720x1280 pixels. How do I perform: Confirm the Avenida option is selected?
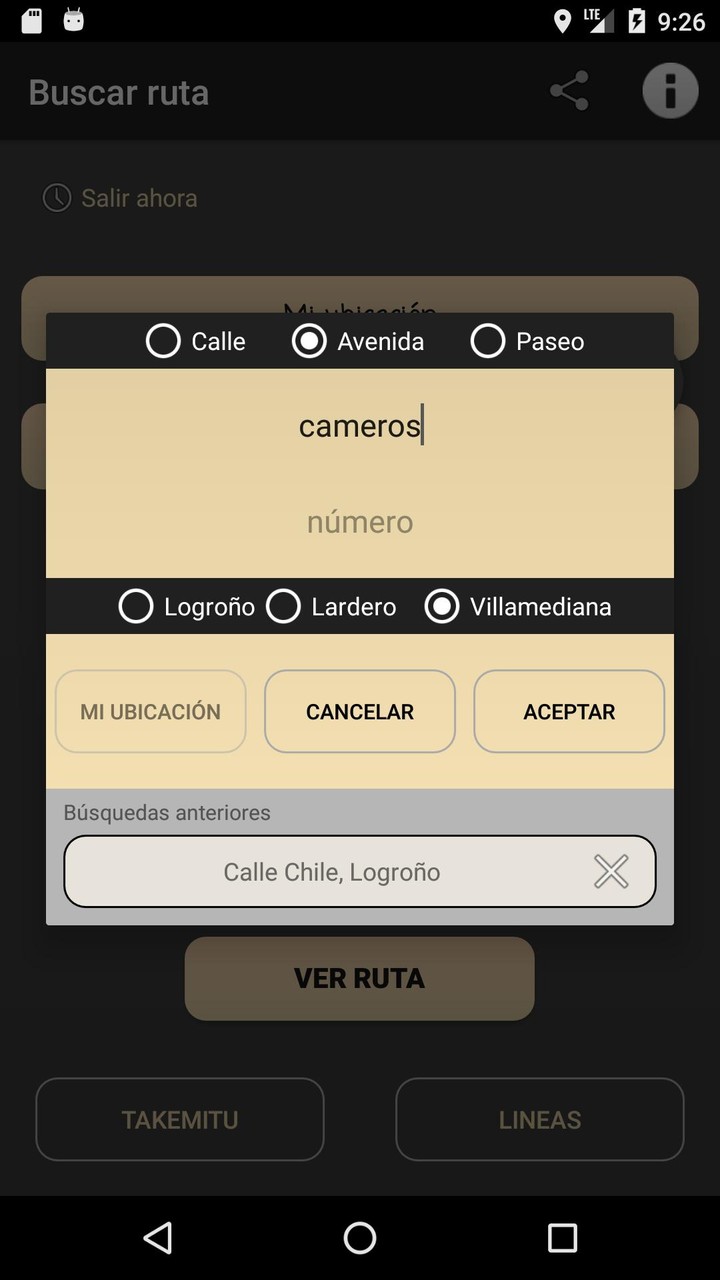click(309, 341)
